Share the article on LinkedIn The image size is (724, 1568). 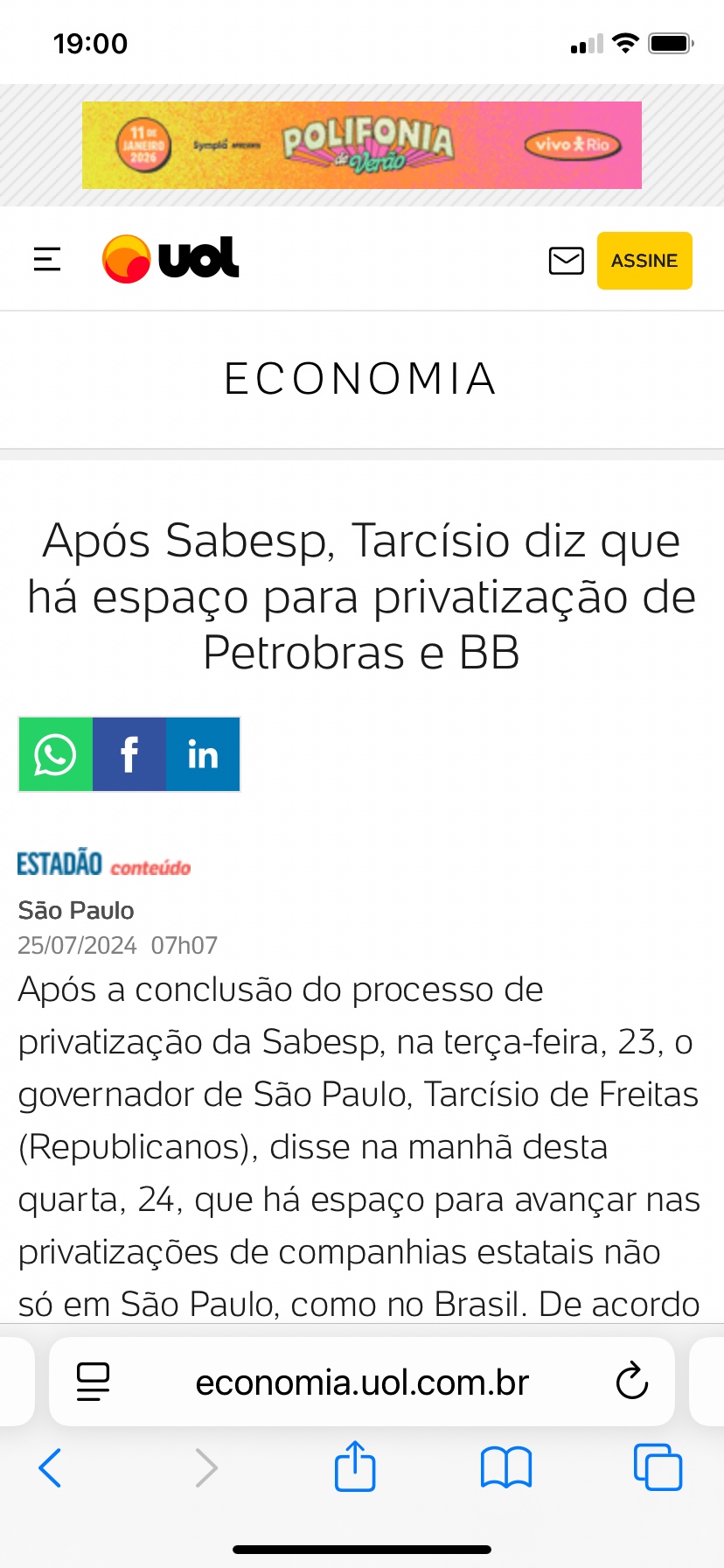[x=203, y=754]
